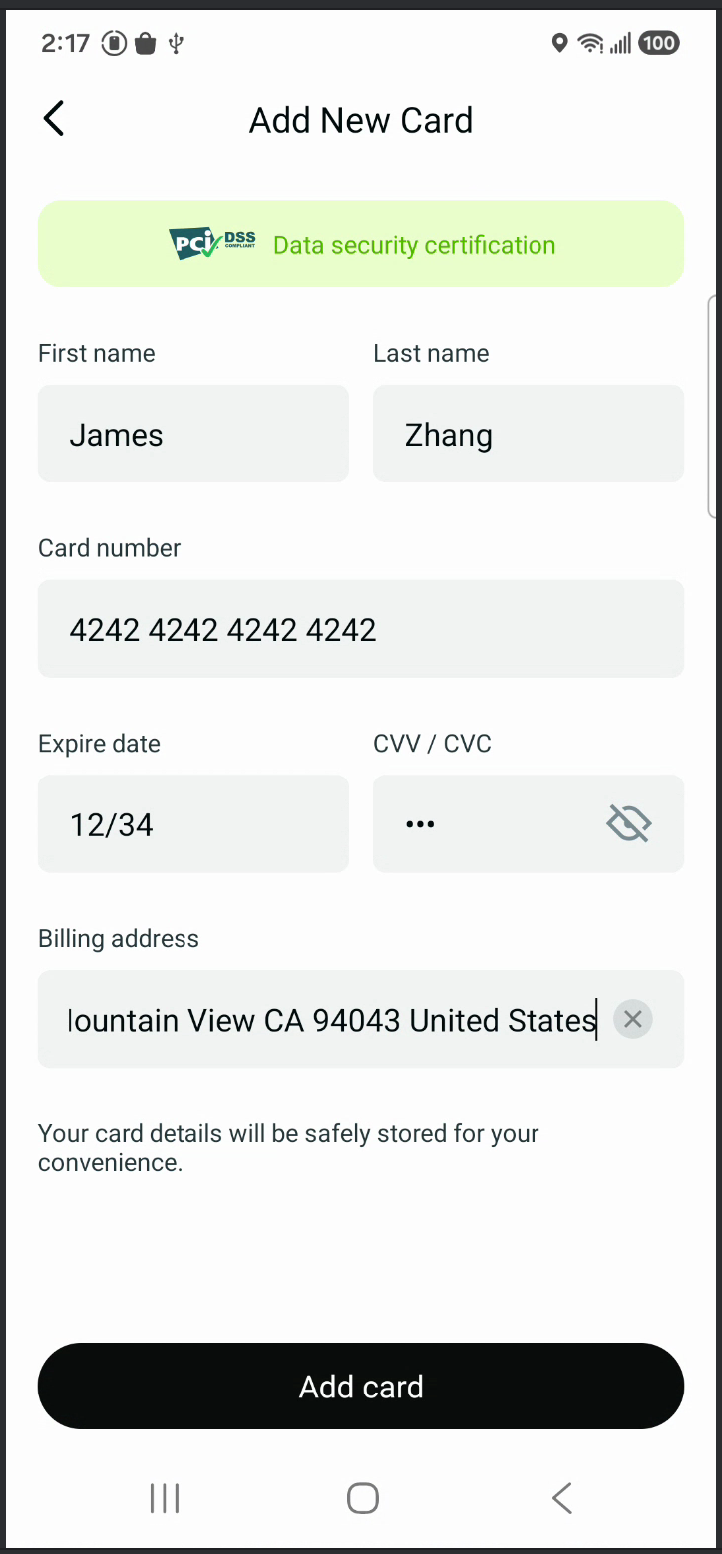Select the Expire date field
This screenshot has height=1554, width=722.
[x=193, y=824]
